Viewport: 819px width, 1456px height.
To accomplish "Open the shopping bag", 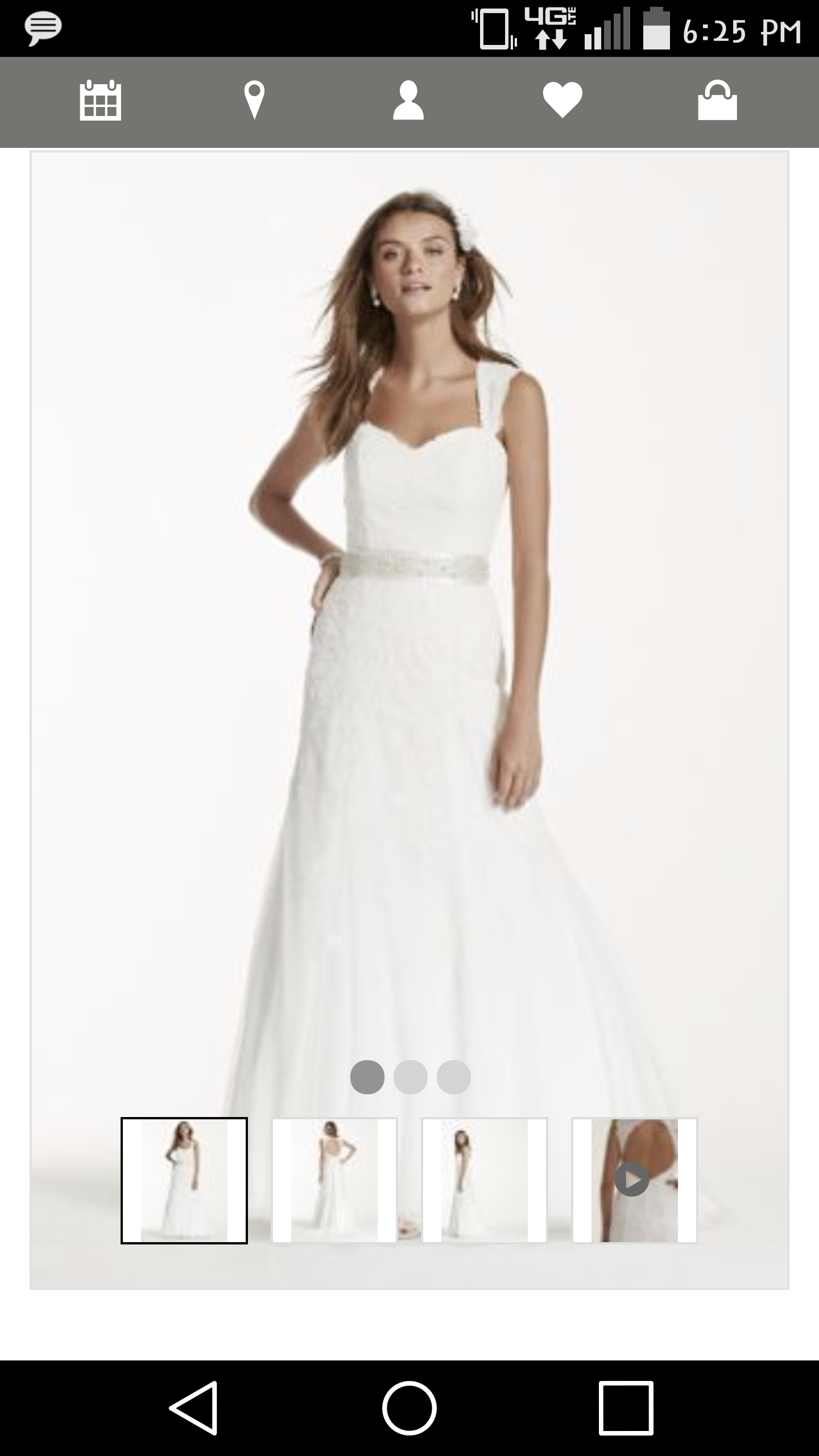I will [717, 101].
